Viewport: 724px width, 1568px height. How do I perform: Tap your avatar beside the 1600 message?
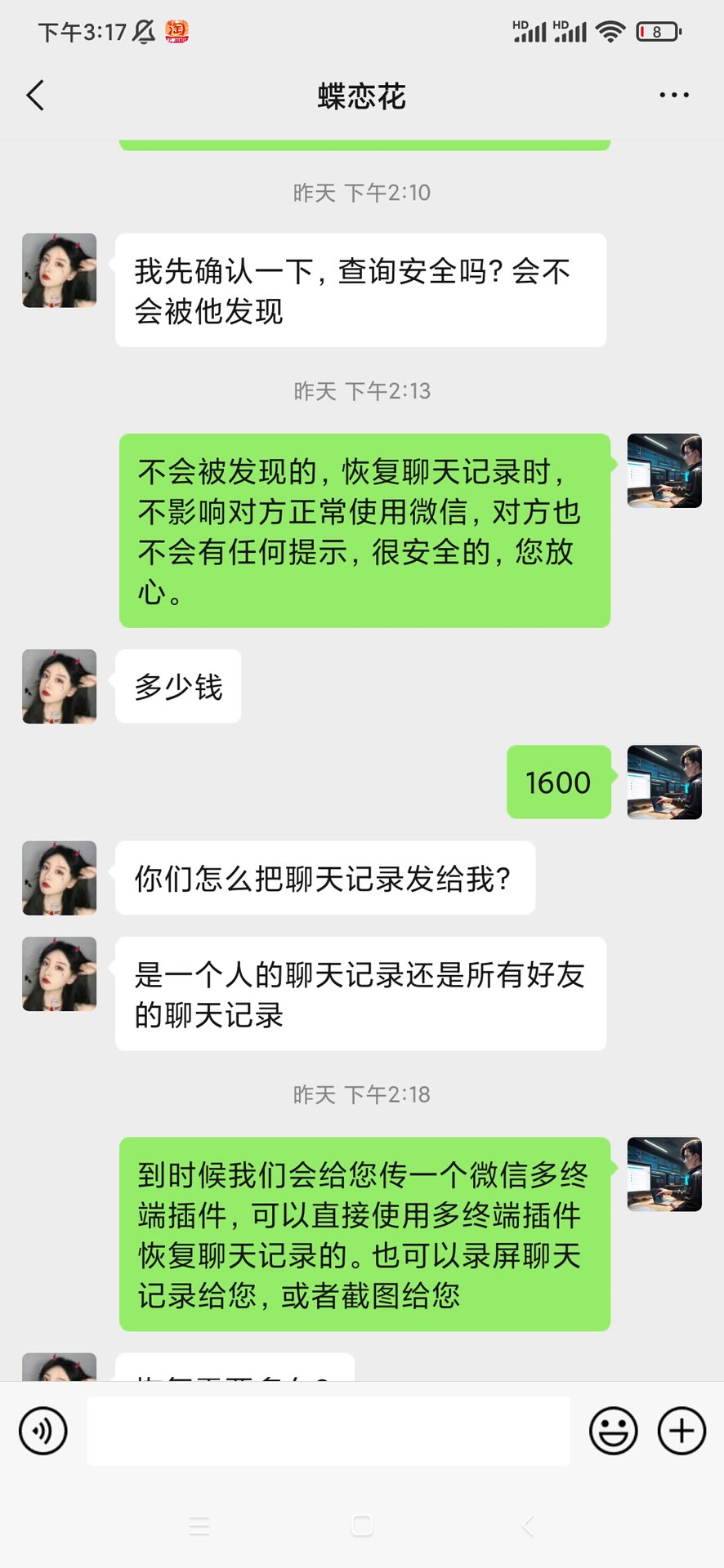pos(664,782)
